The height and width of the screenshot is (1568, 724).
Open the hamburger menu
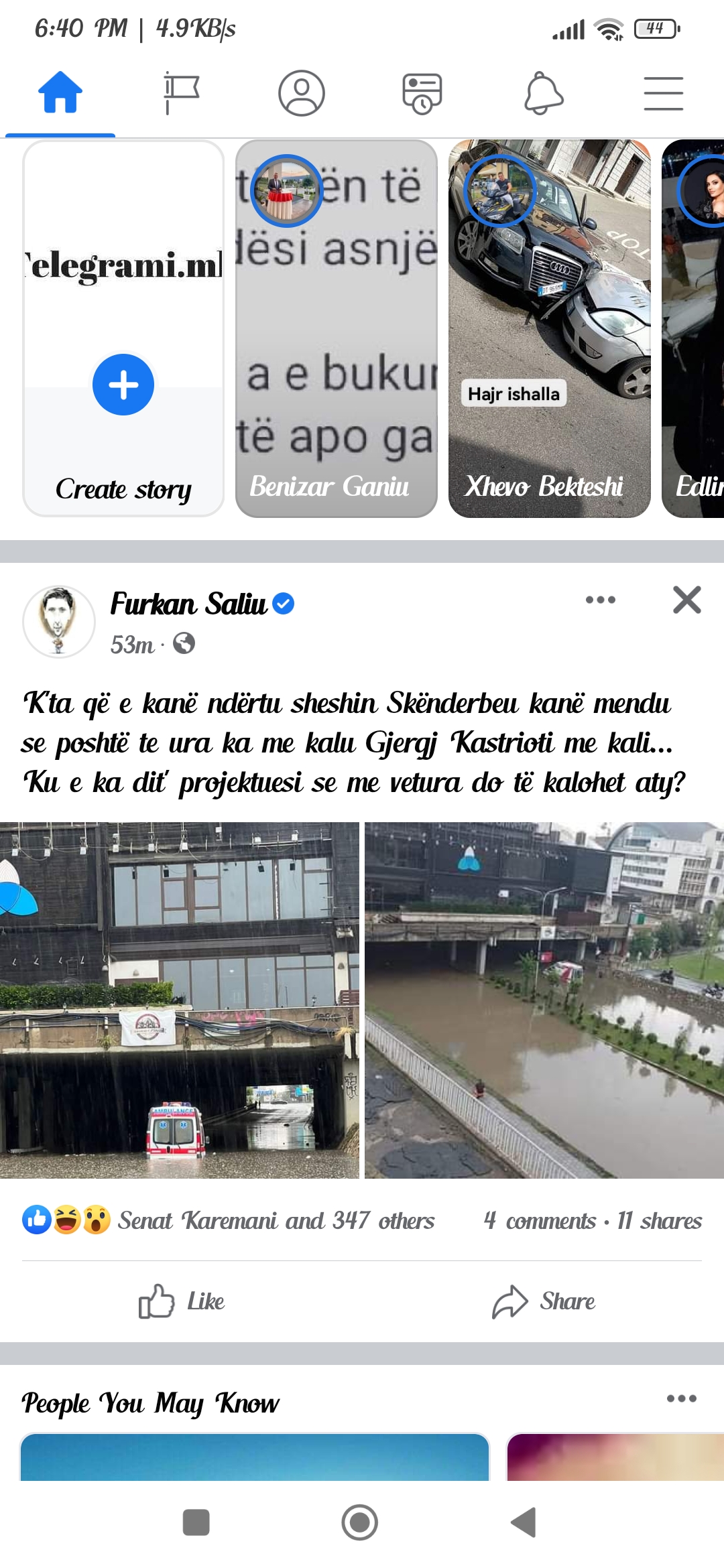click(663, 92)
